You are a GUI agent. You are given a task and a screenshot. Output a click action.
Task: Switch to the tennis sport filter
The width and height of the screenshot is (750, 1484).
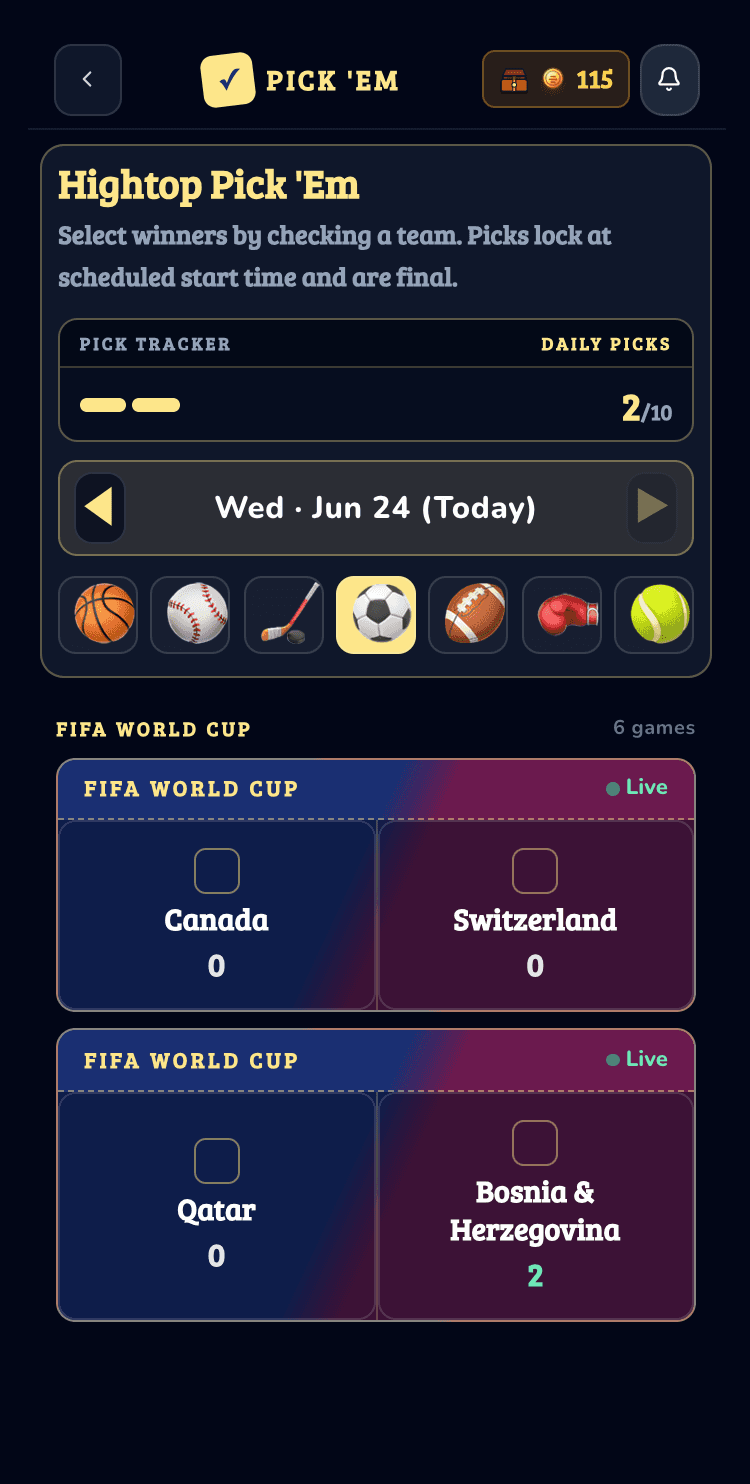coord(654,615)
